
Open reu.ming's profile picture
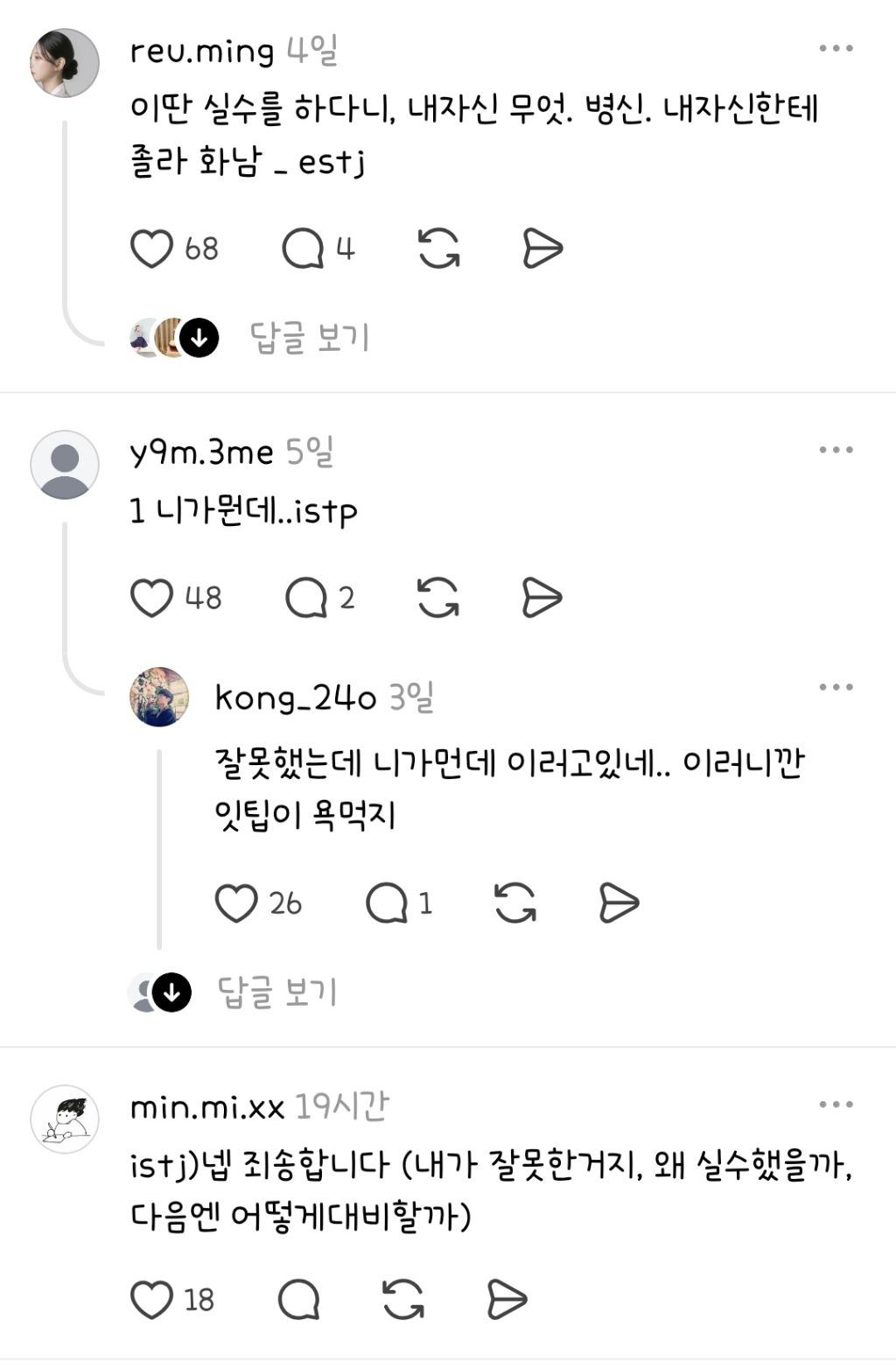tap(65, 62)
